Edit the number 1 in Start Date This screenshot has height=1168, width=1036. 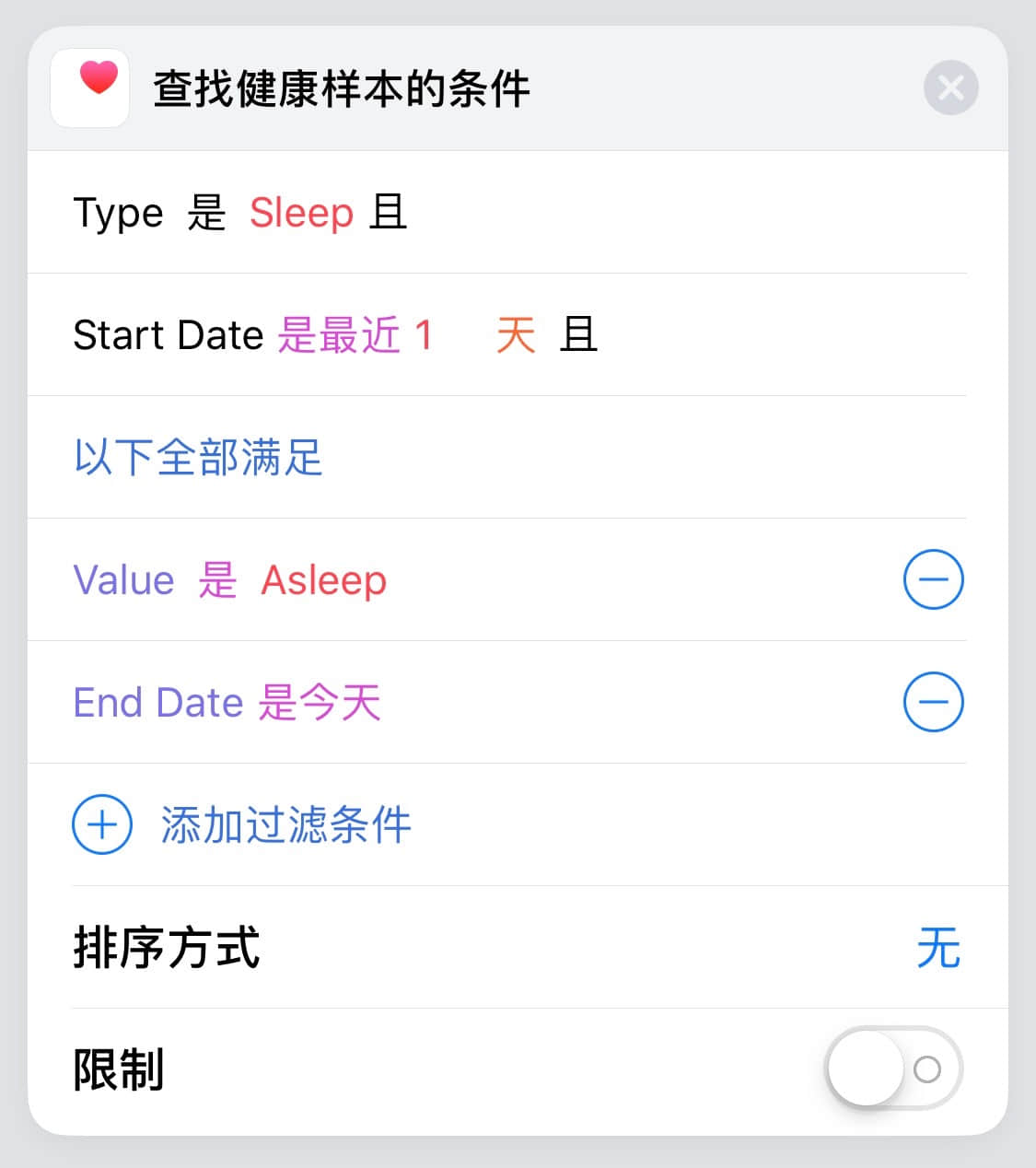(x=424, y=334)
